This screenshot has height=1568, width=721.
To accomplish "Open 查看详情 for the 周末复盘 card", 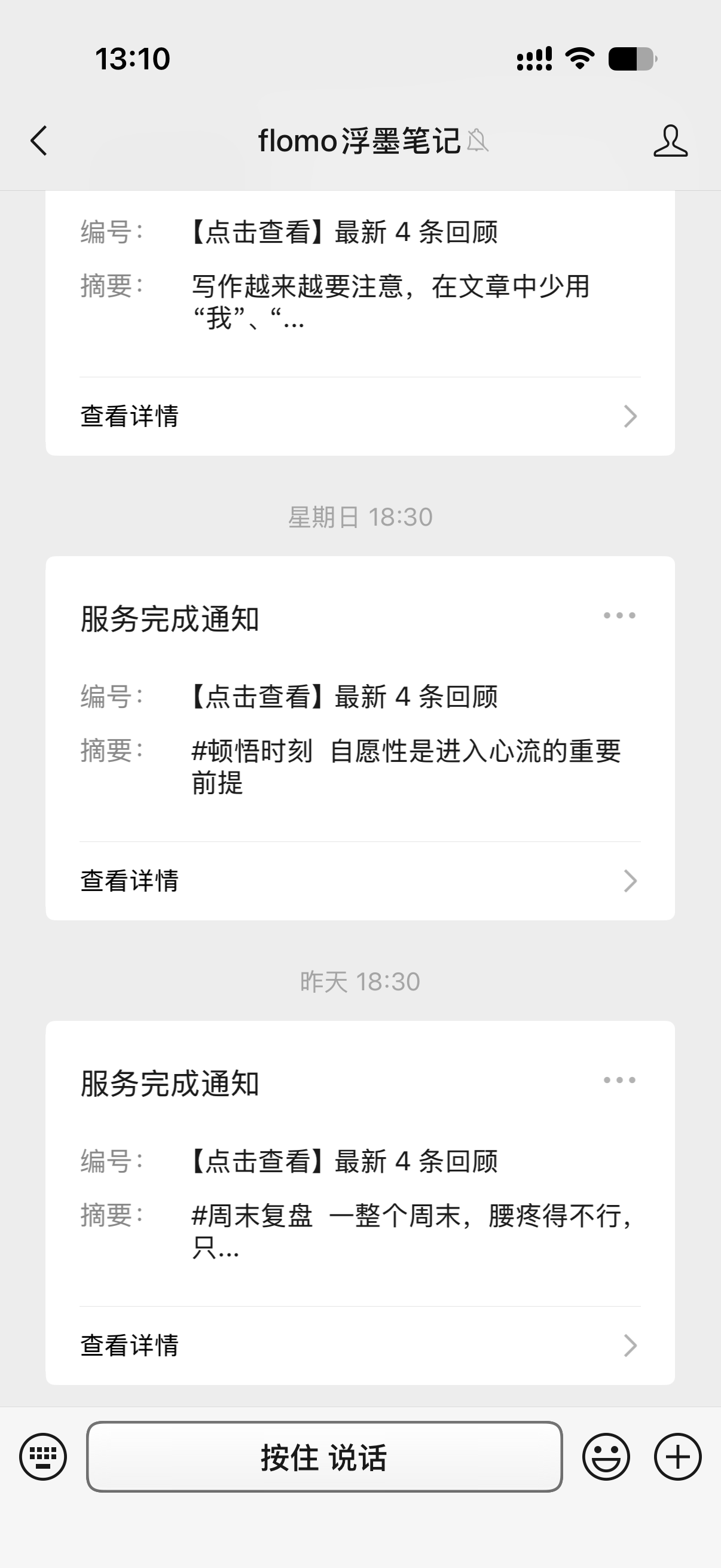I will point(360,1345).
